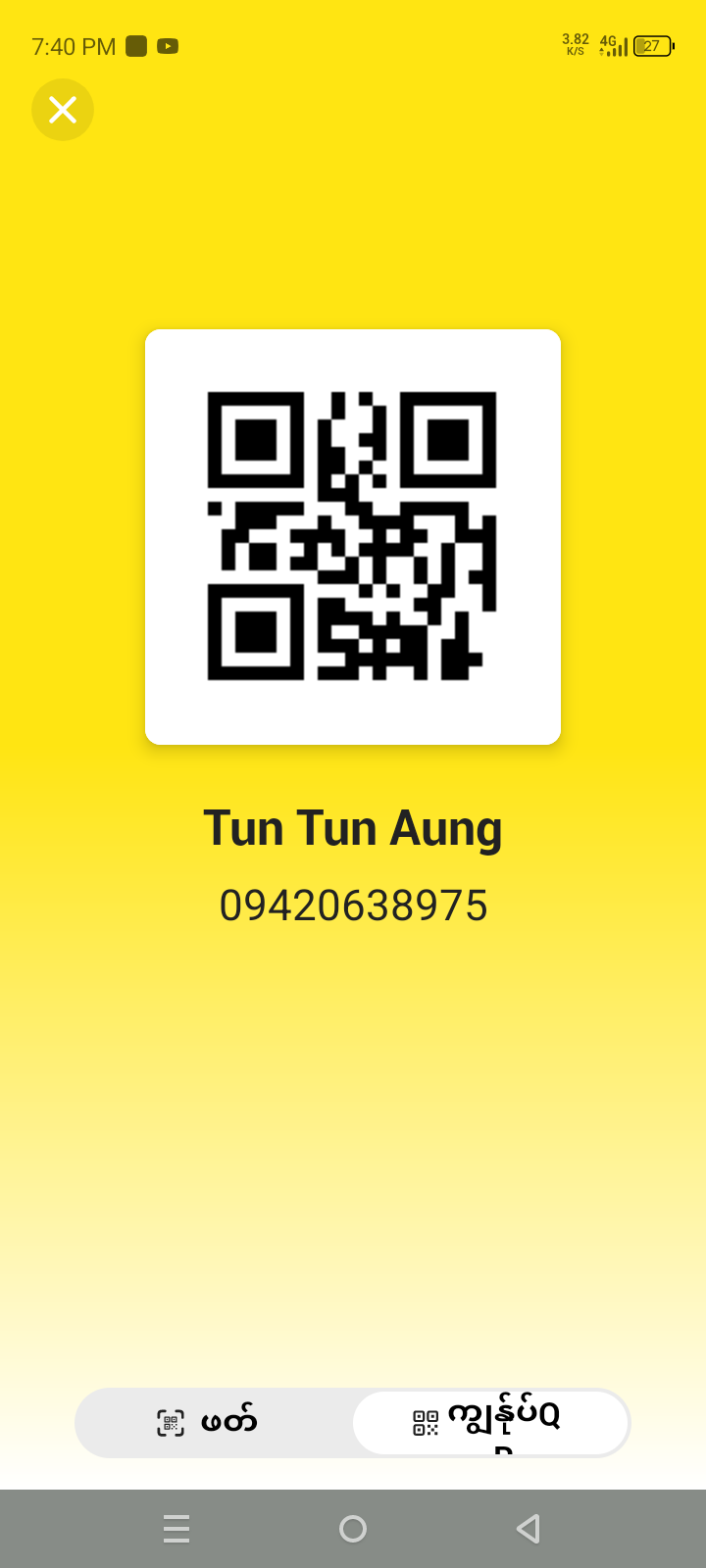This screenshot has width=706, height=1568.
Task: Select the my QR code tab
Action: coord(489,1422)
